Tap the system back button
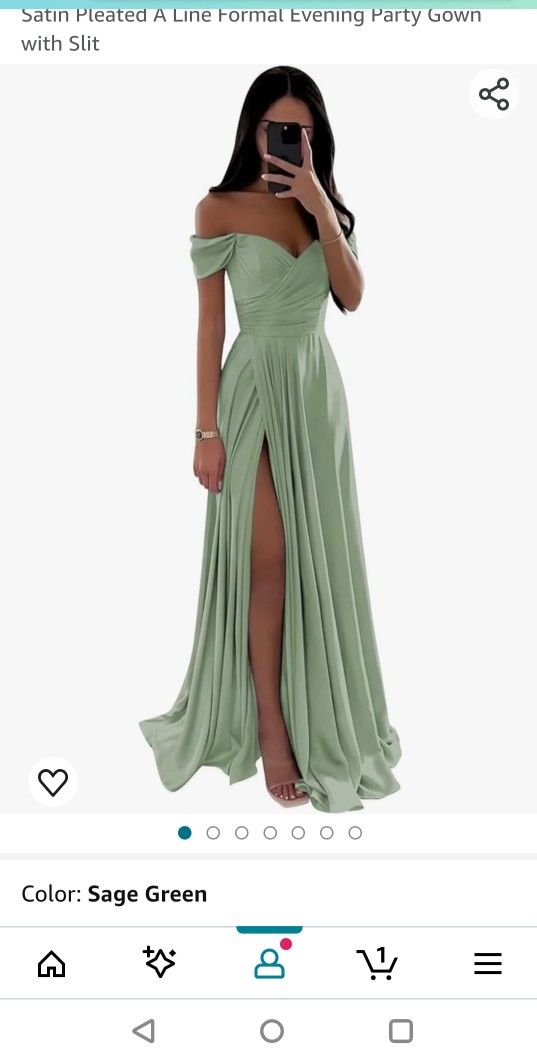This screenshot has height=1064, width=537. pos(143,1031)
